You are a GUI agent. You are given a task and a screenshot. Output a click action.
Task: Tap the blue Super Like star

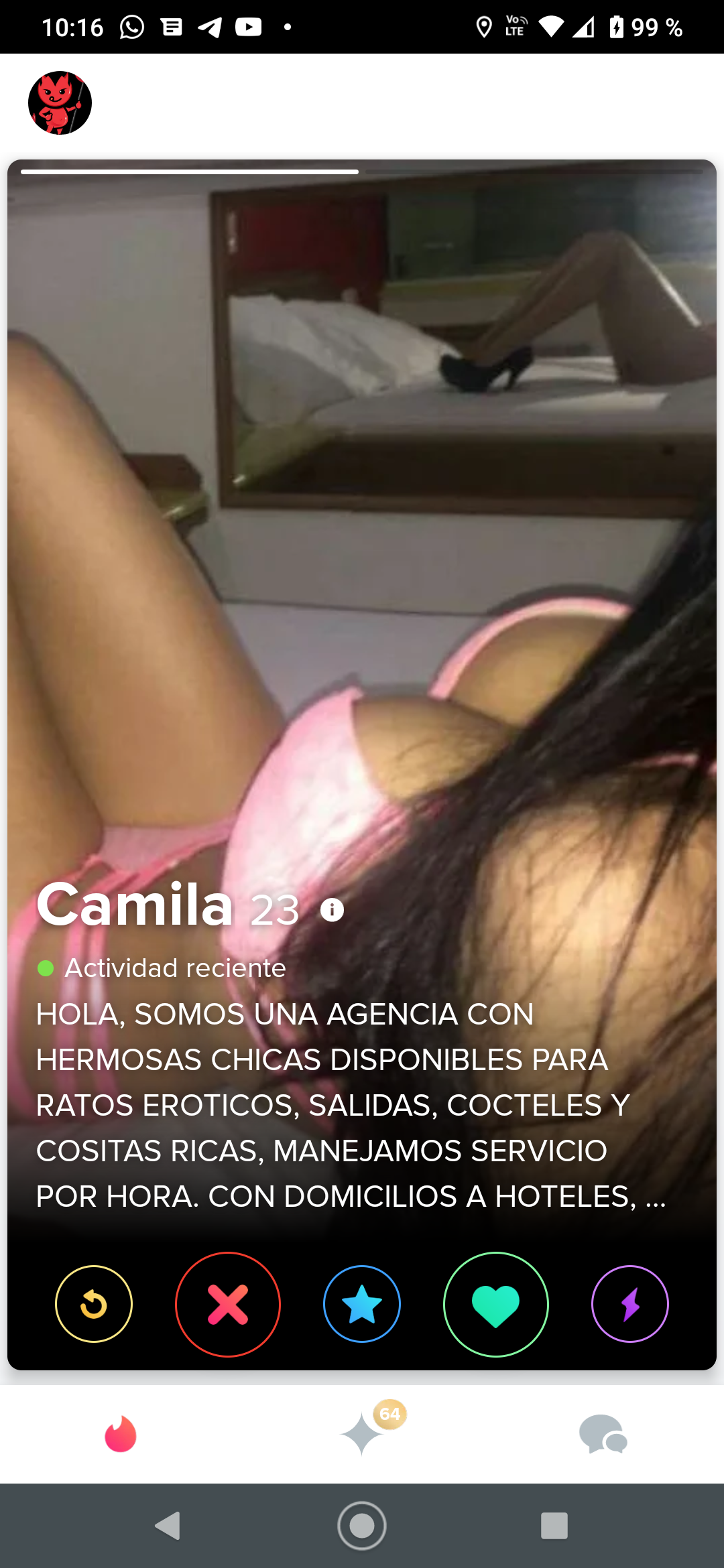362,1304
